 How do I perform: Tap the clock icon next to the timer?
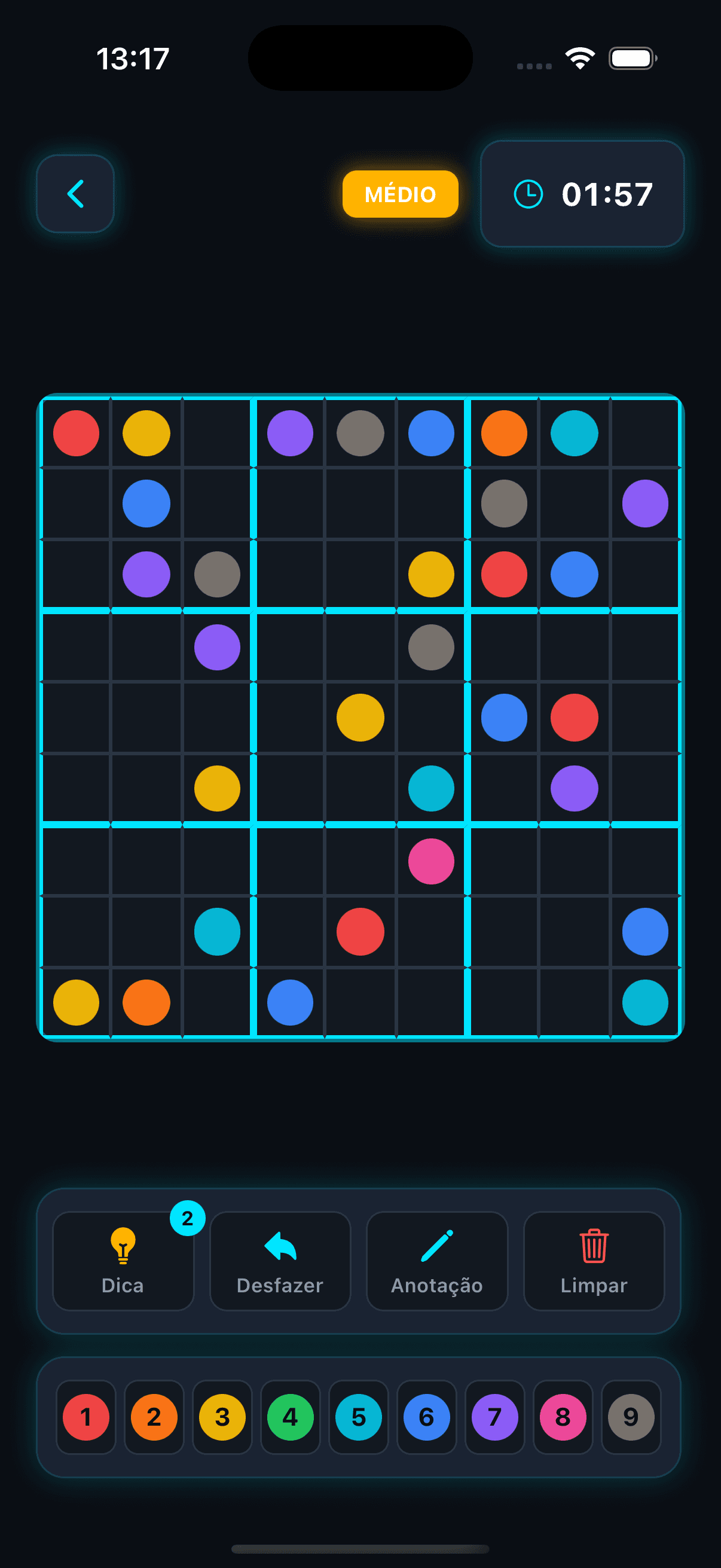[x=528, y=194]
